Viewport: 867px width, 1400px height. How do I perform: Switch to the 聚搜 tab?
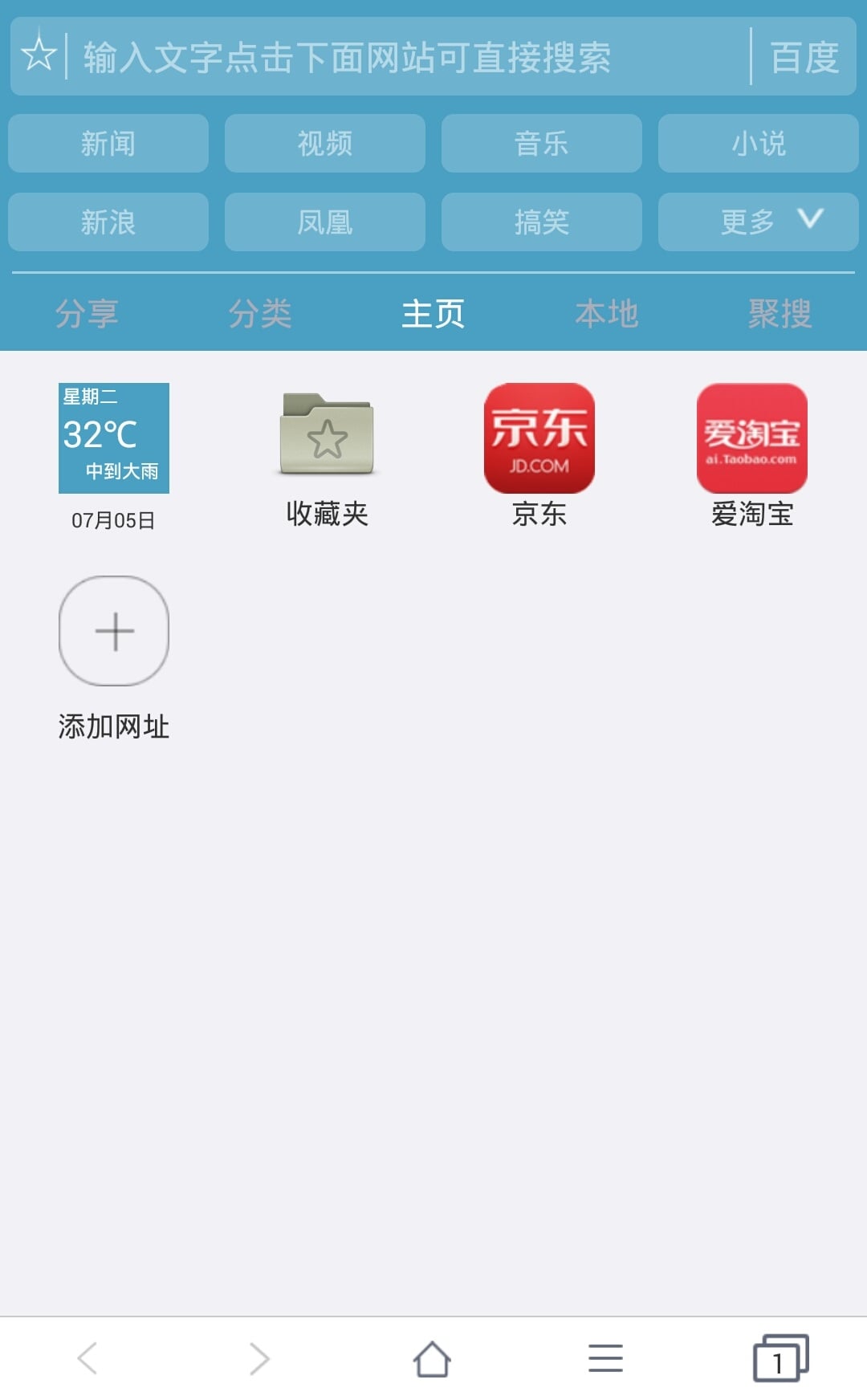coord(780,313)
